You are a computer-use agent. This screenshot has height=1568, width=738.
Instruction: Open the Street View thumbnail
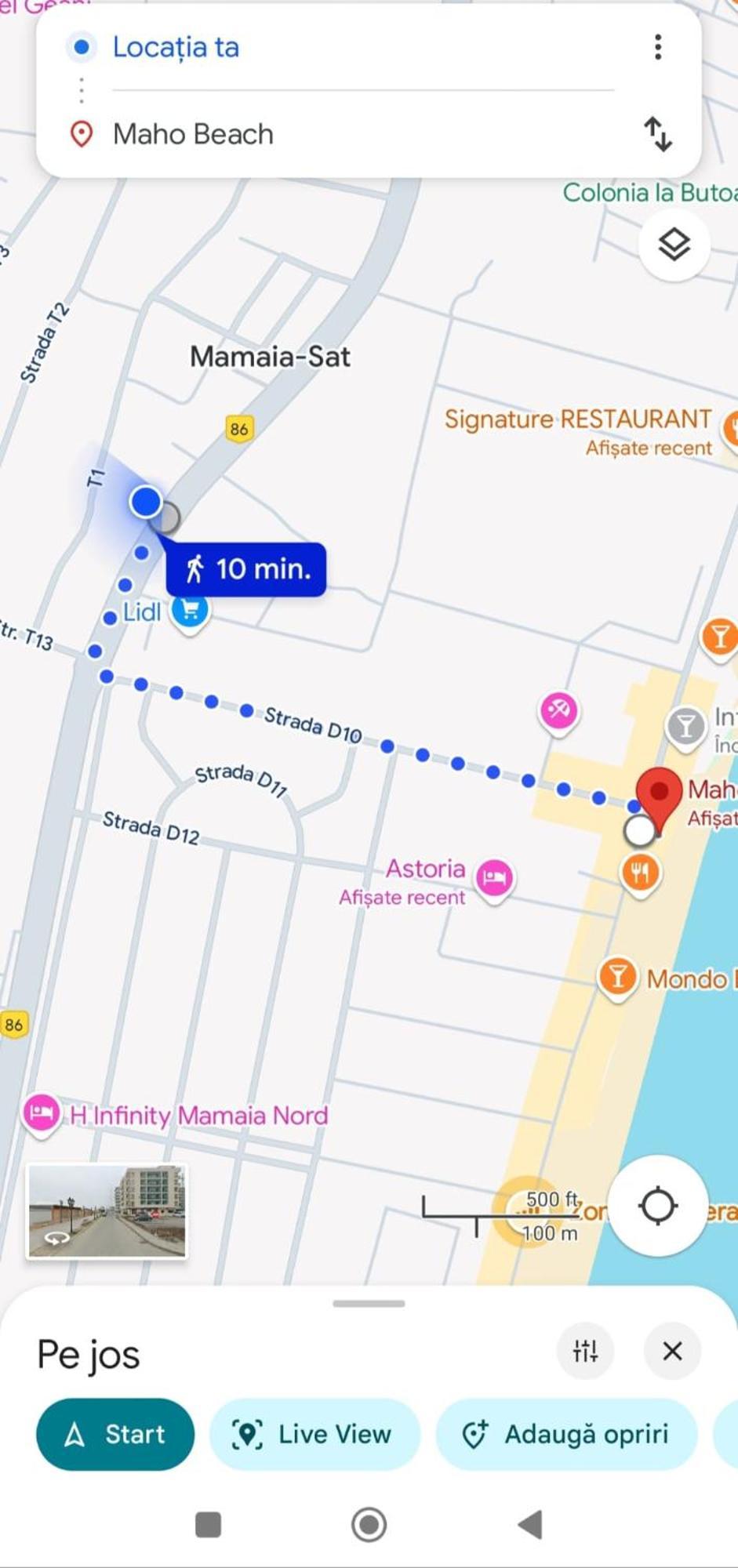tap(107, 1211)
